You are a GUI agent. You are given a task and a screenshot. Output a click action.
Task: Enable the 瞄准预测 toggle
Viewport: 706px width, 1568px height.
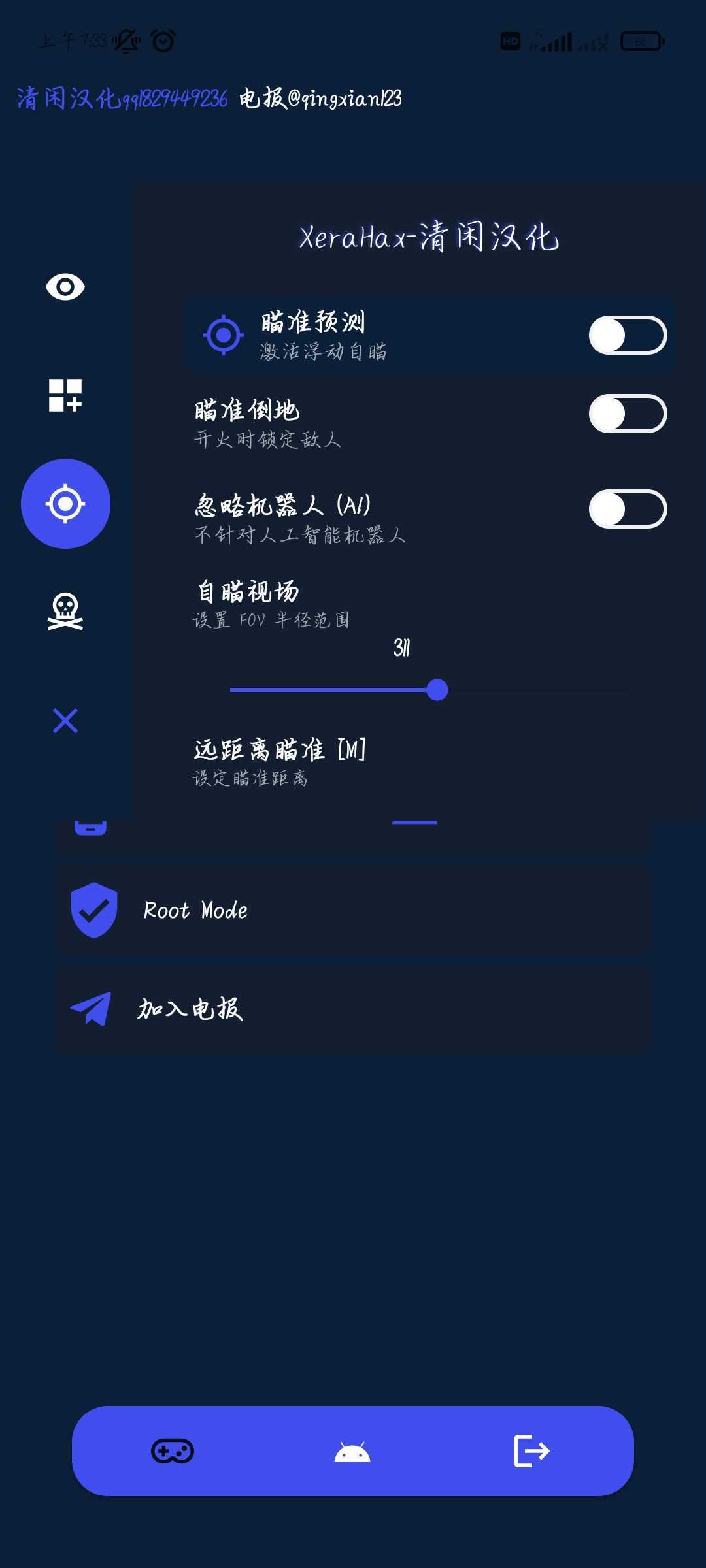628,335
